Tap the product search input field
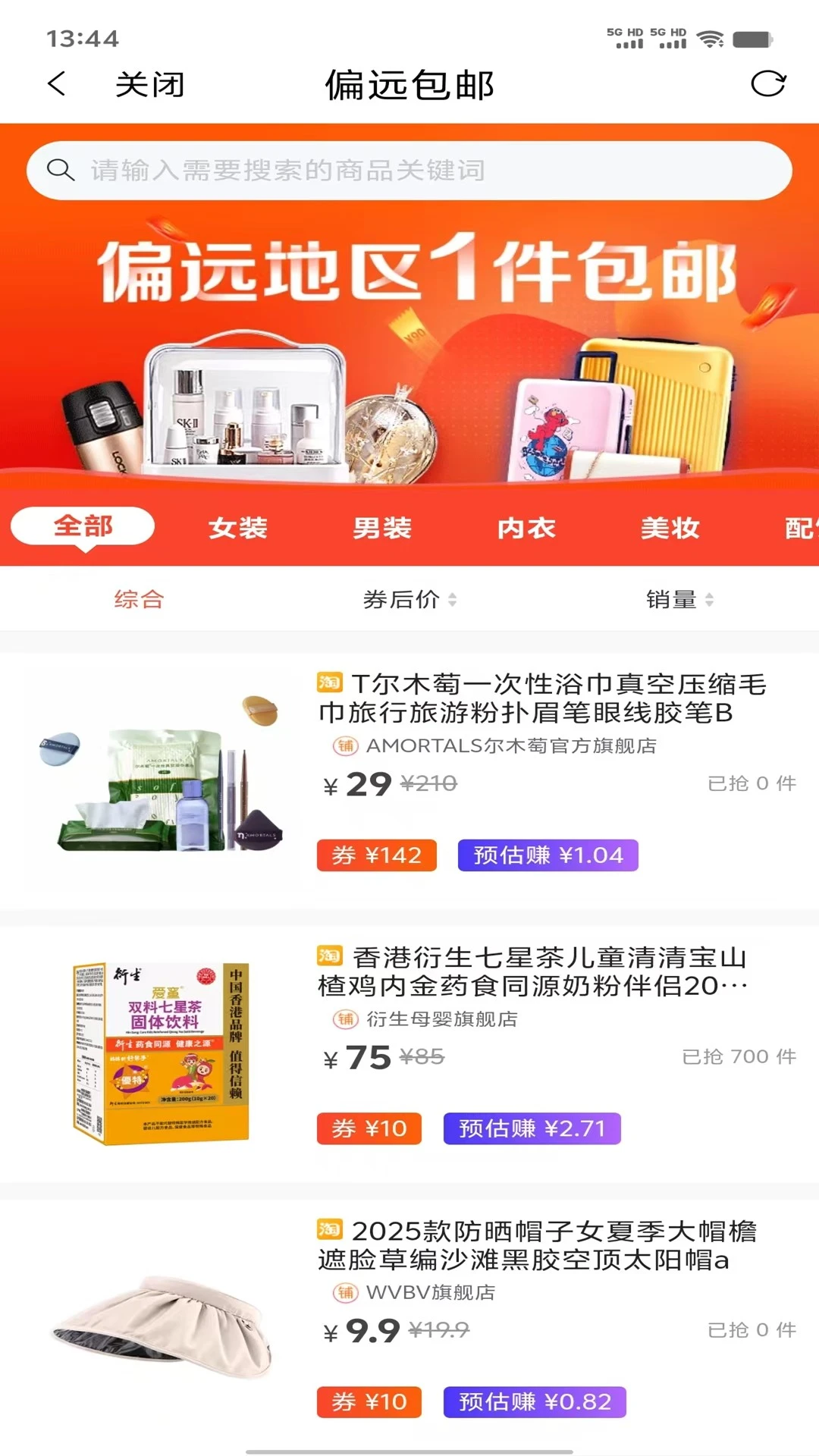This screenshot has height=1456, width=819. [x=409, y=170]
